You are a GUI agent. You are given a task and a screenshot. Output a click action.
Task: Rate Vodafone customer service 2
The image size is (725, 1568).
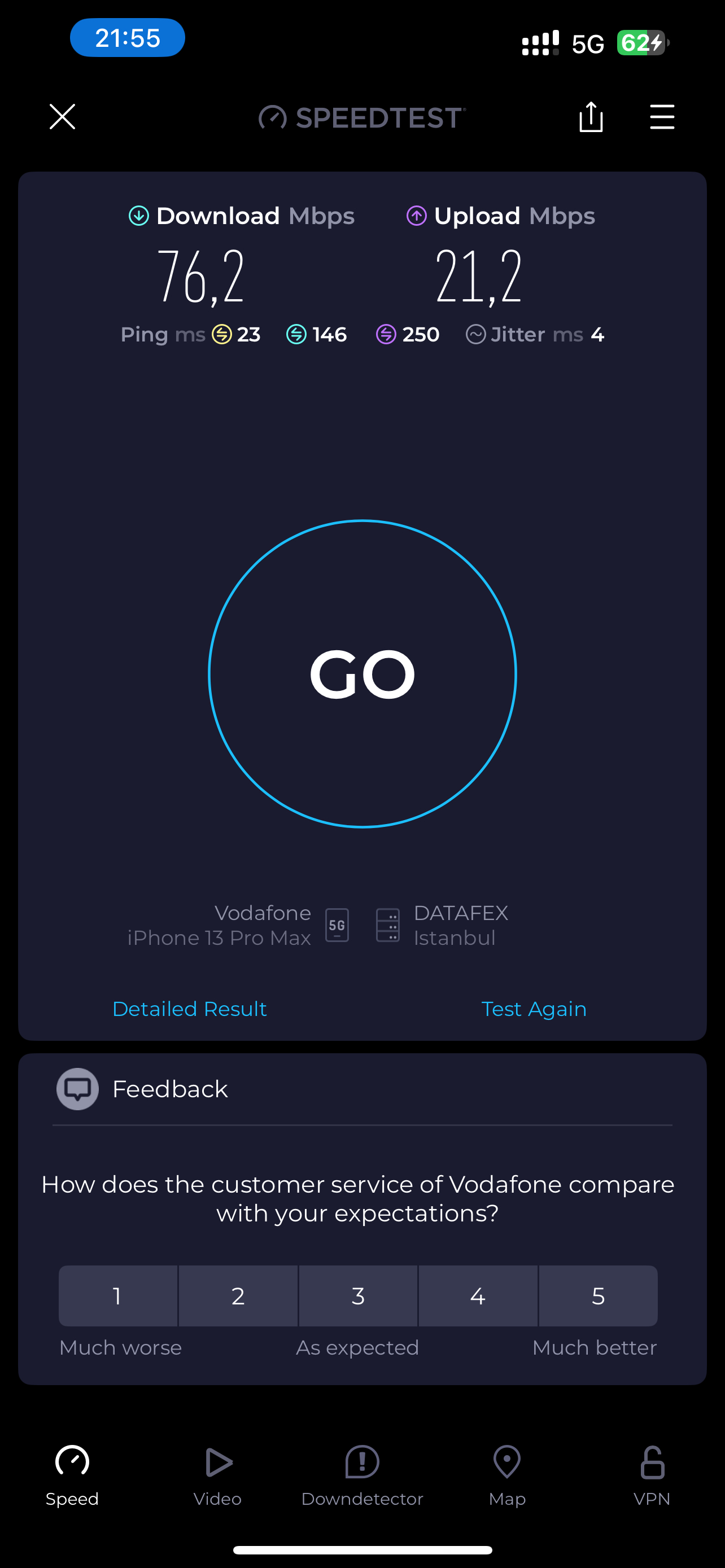point(238,1295)
